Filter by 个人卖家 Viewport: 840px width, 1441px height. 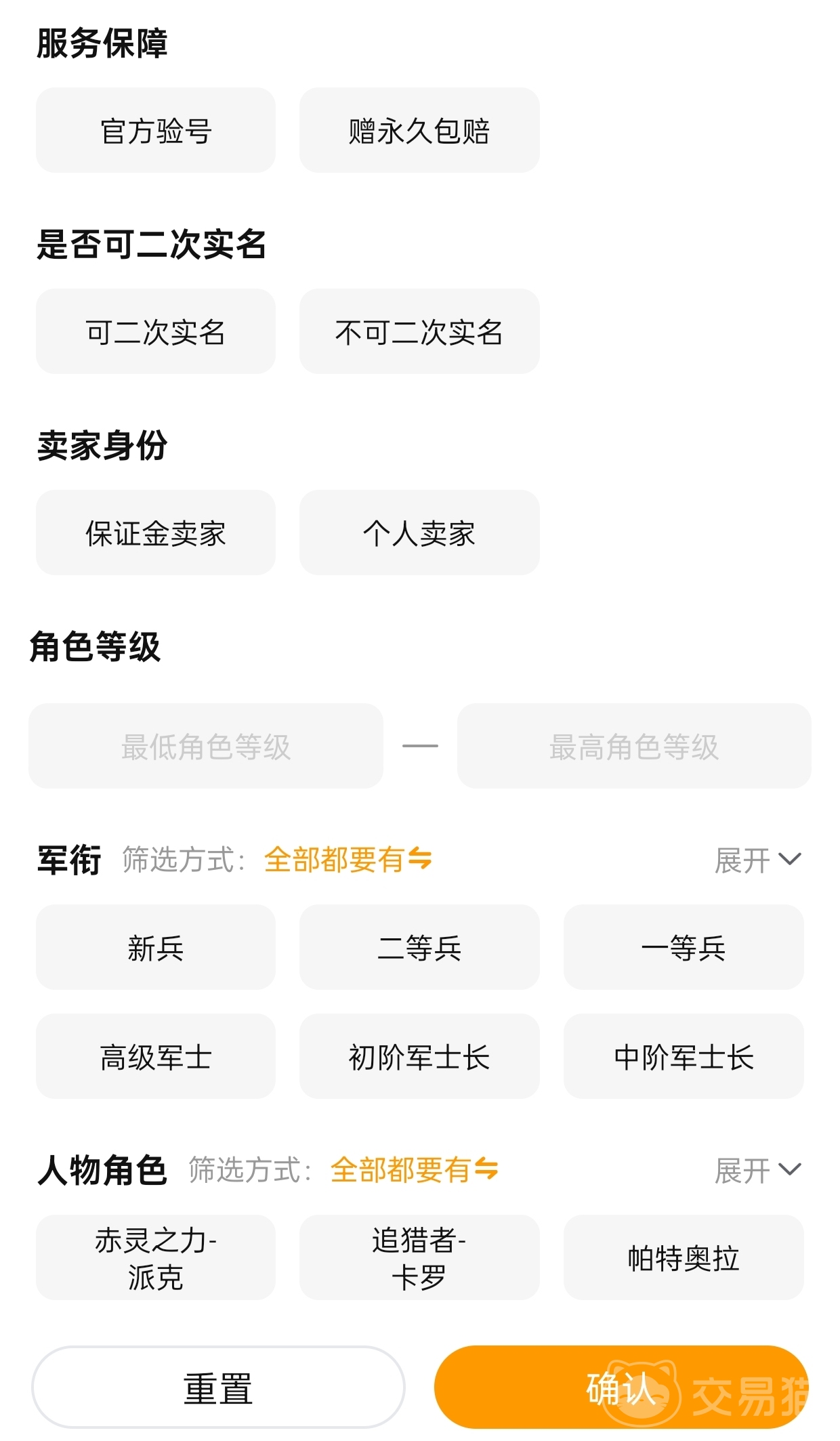pos(419,532)
